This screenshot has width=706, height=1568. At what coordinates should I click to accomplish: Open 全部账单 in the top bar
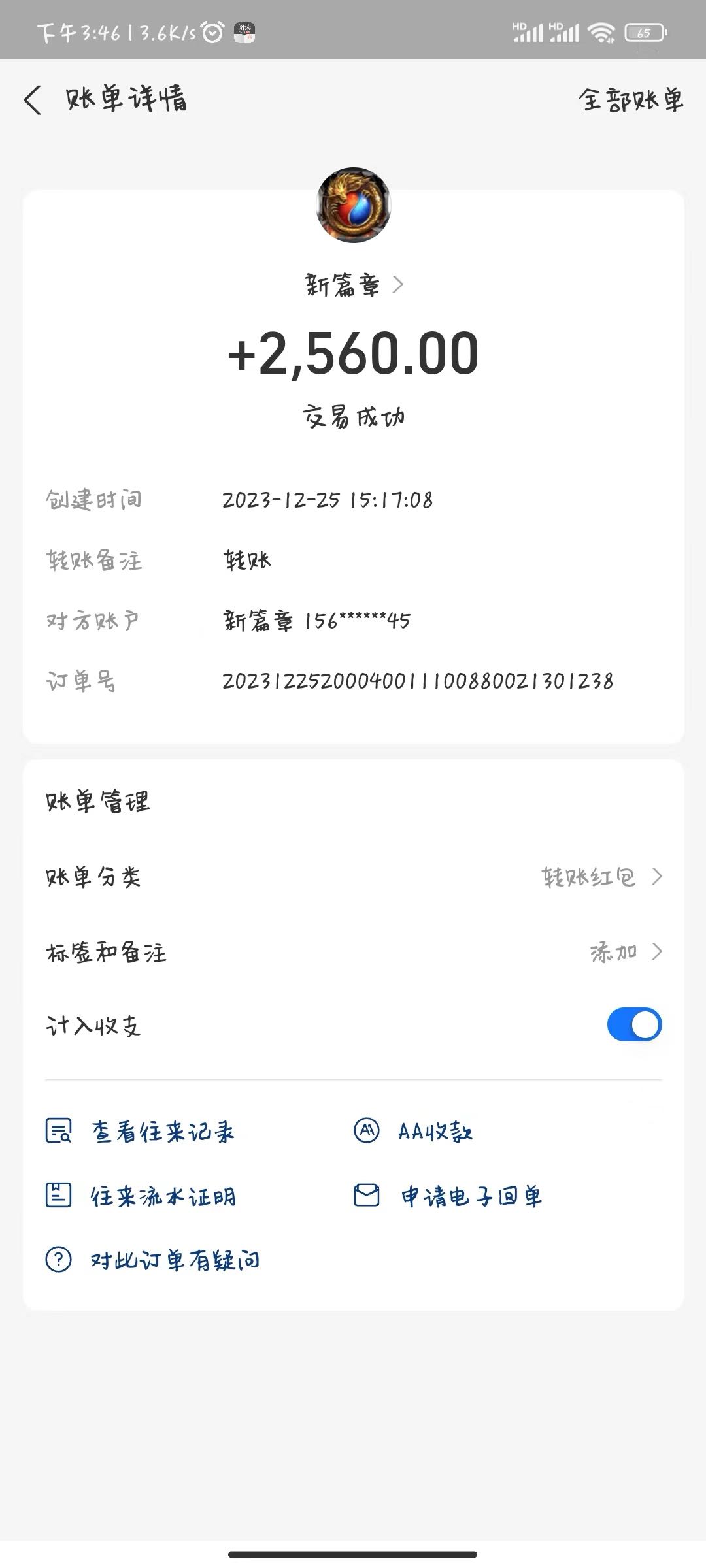tap(630, 100)
